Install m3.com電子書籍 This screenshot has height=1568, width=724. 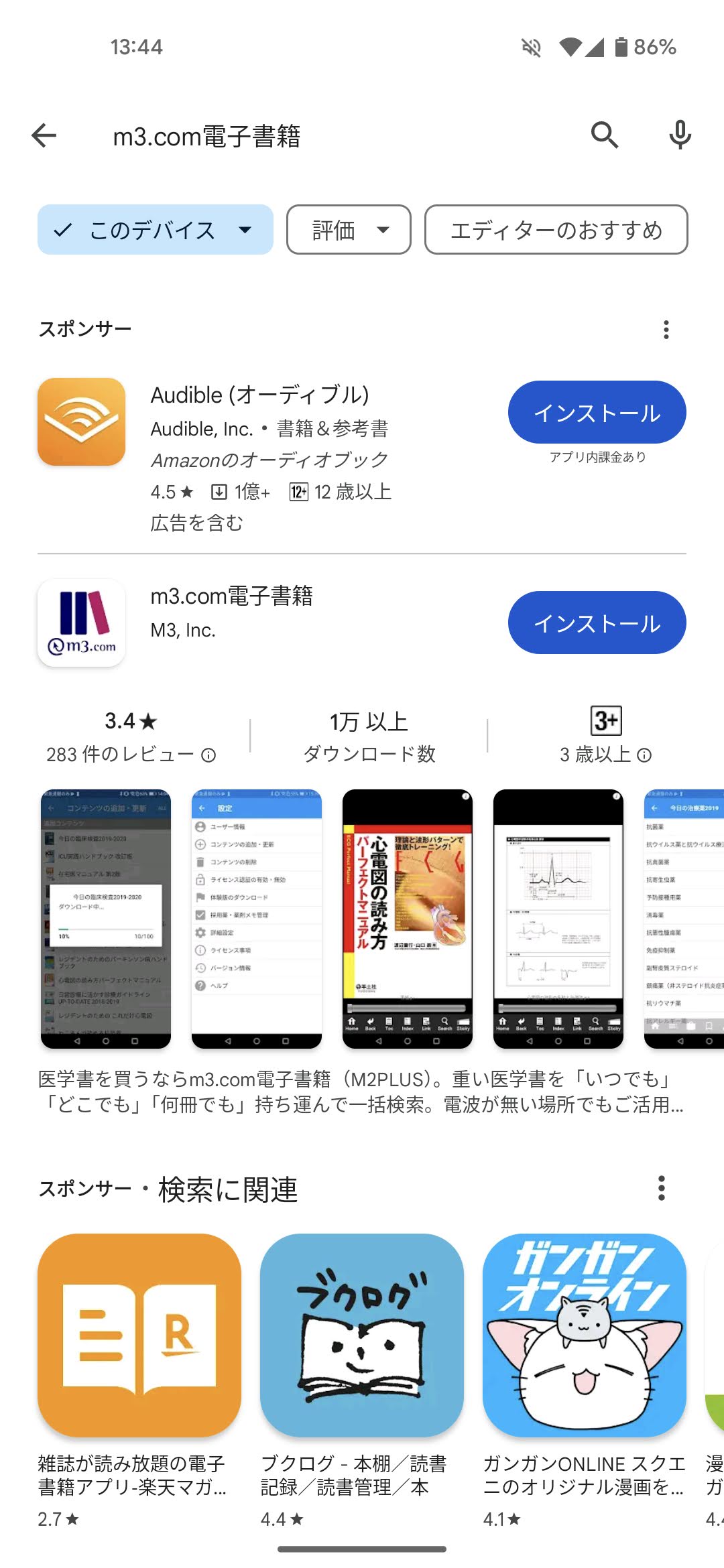point(597,623)
